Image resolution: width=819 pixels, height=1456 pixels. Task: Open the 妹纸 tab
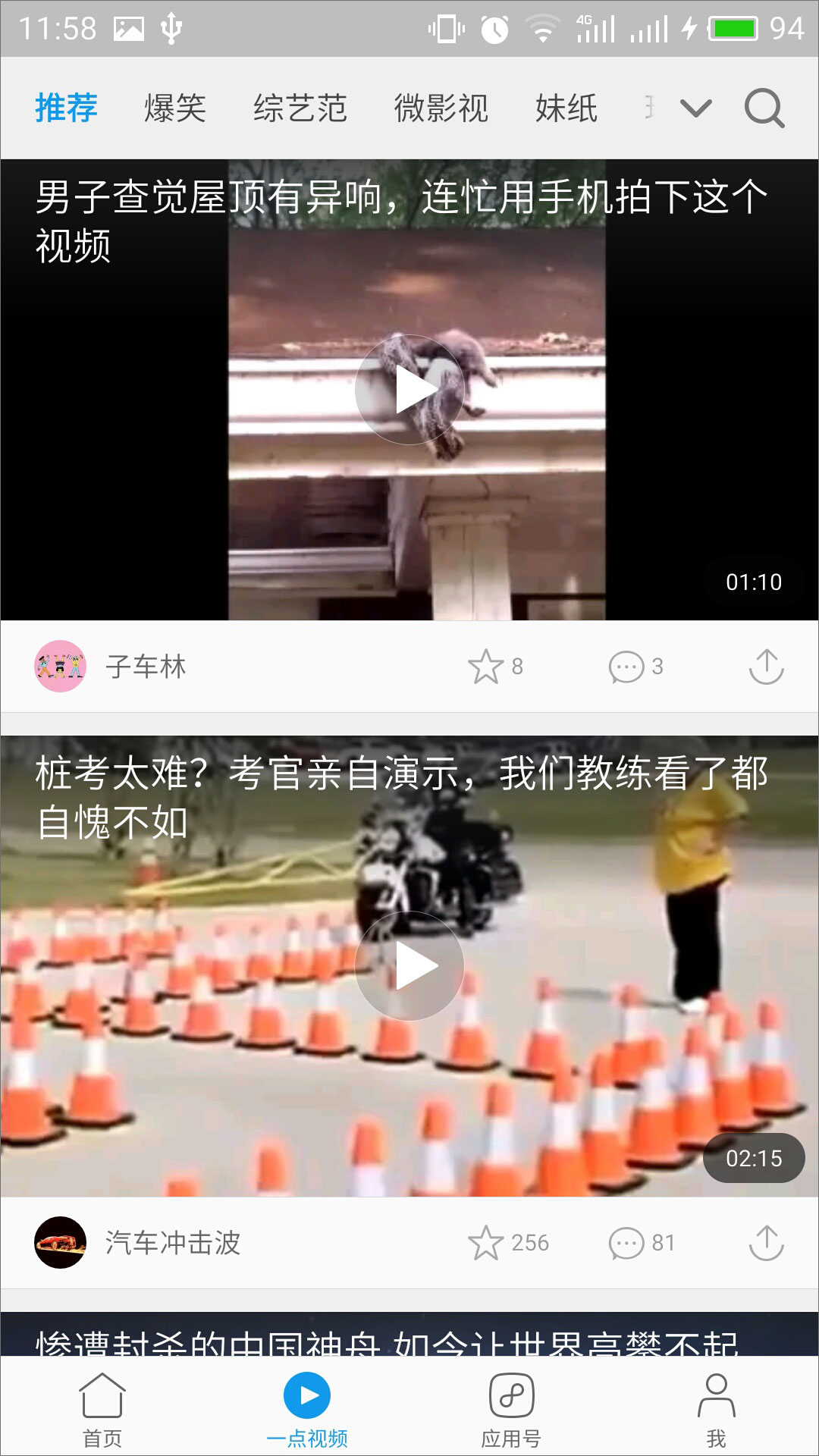pyautogui.click(x=566, y=108)
